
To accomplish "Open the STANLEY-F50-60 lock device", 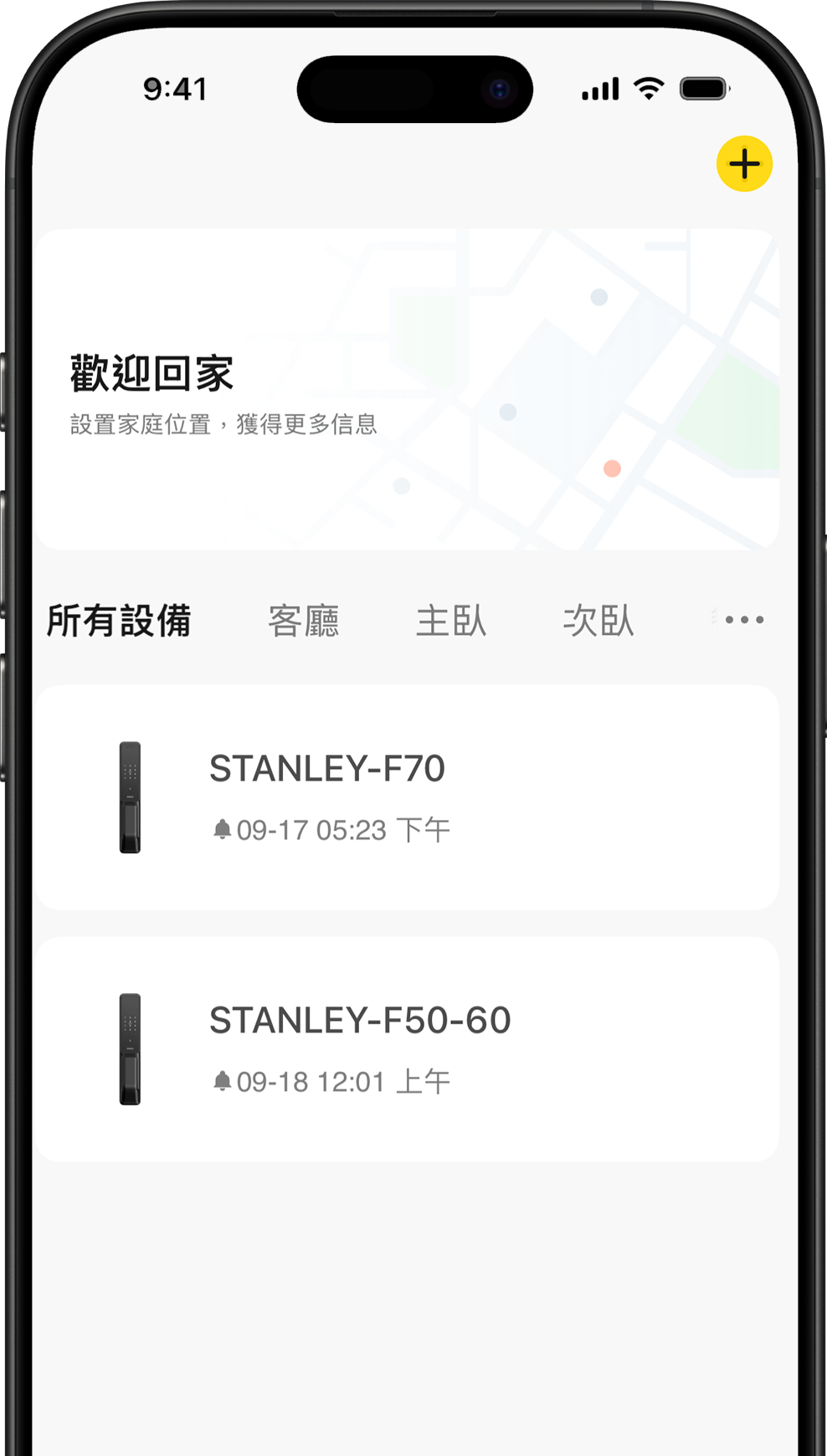I will [407, 1048].
